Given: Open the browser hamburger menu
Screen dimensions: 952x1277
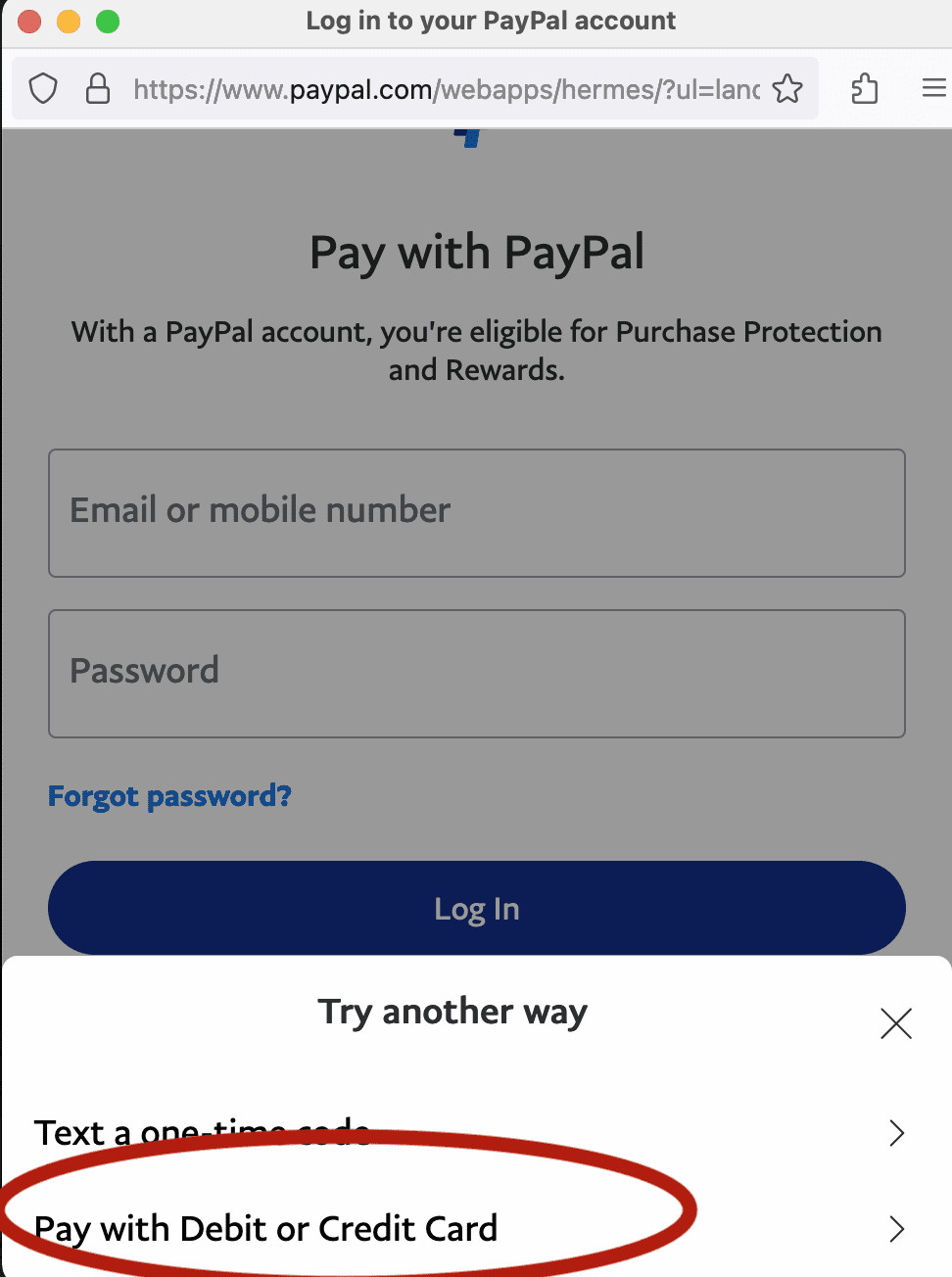Looking at the screenshot, I should click(932, 89).
